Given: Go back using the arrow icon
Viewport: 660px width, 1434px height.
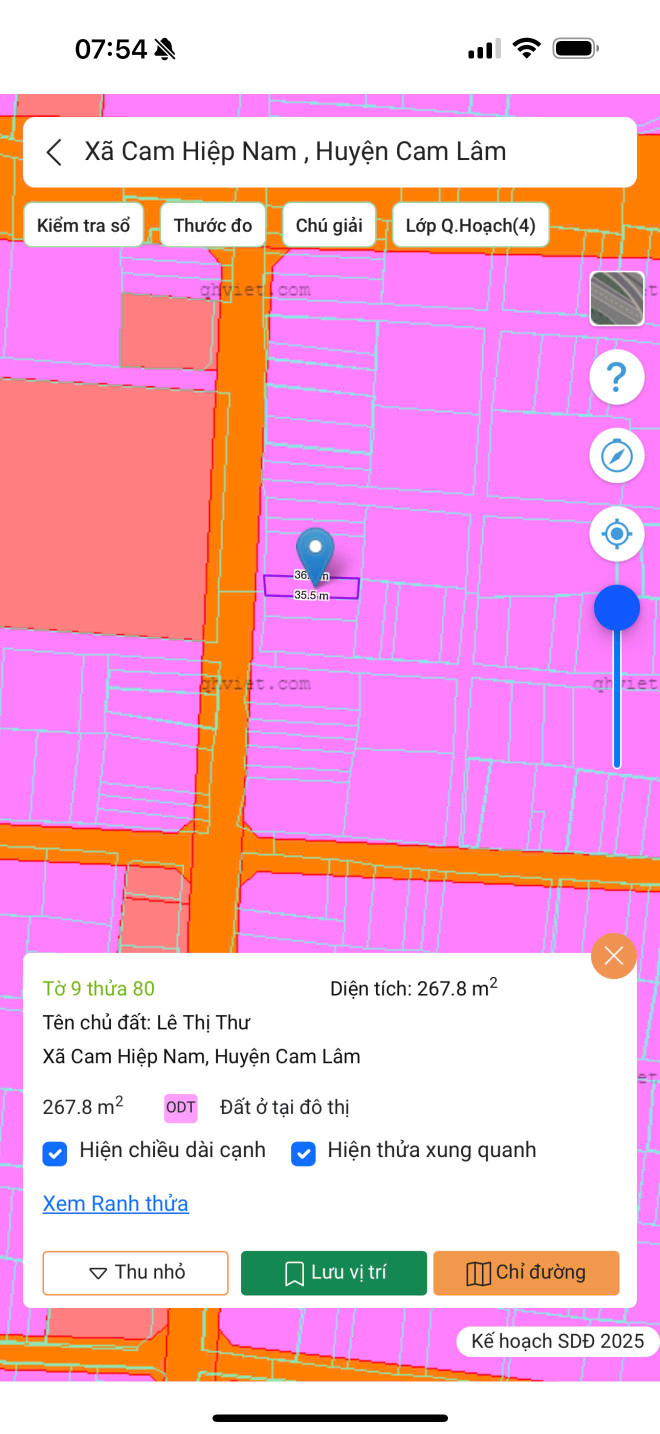Looking at the screenshot, I should (x=55, y=152).
